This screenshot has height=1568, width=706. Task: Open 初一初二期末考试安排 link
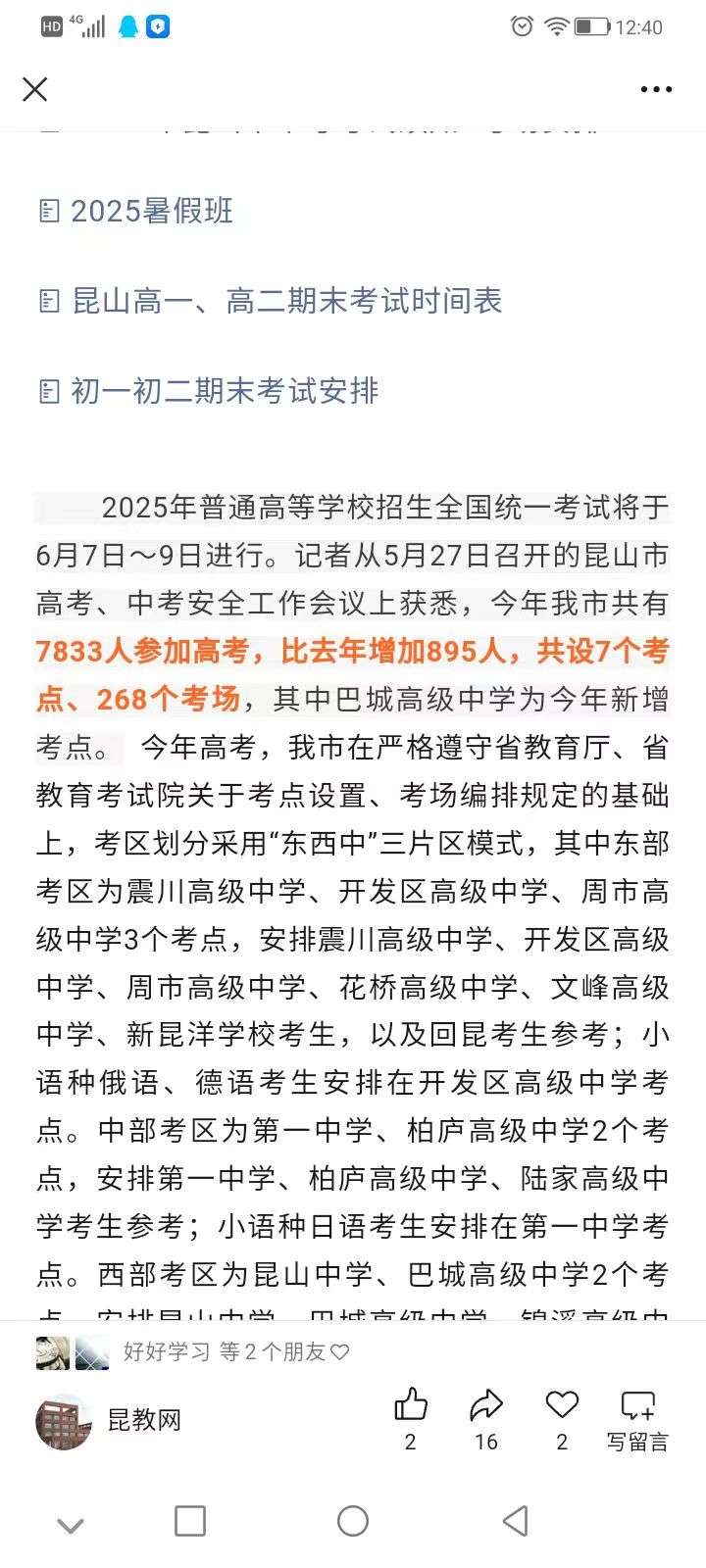pos(209,391)
